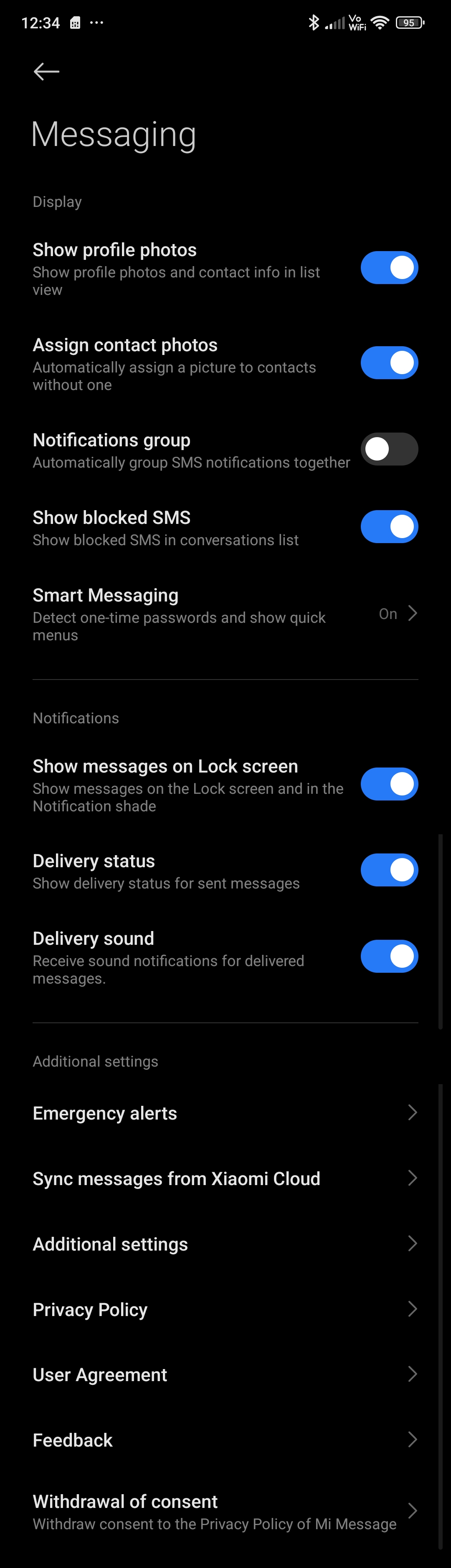Open Sync messages from Xiaomi Cloud
Image resolution: width=451 pixels, height=1568 pixels.
point(225,1178)
